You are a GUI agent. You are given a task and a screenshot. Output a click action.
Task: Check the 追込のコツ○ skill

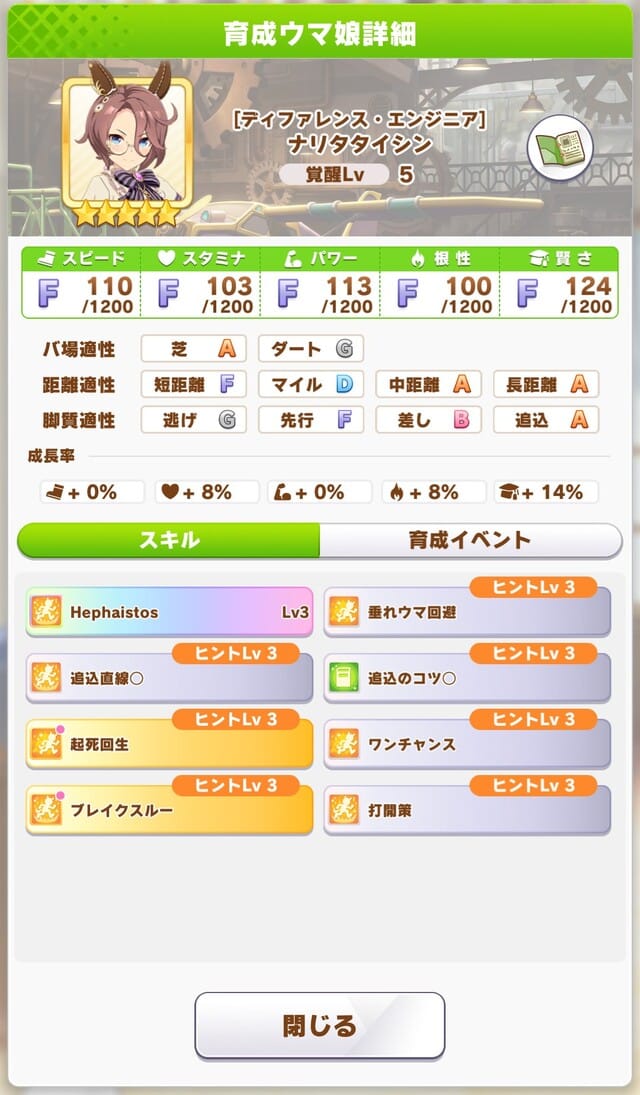coord(467,678)
